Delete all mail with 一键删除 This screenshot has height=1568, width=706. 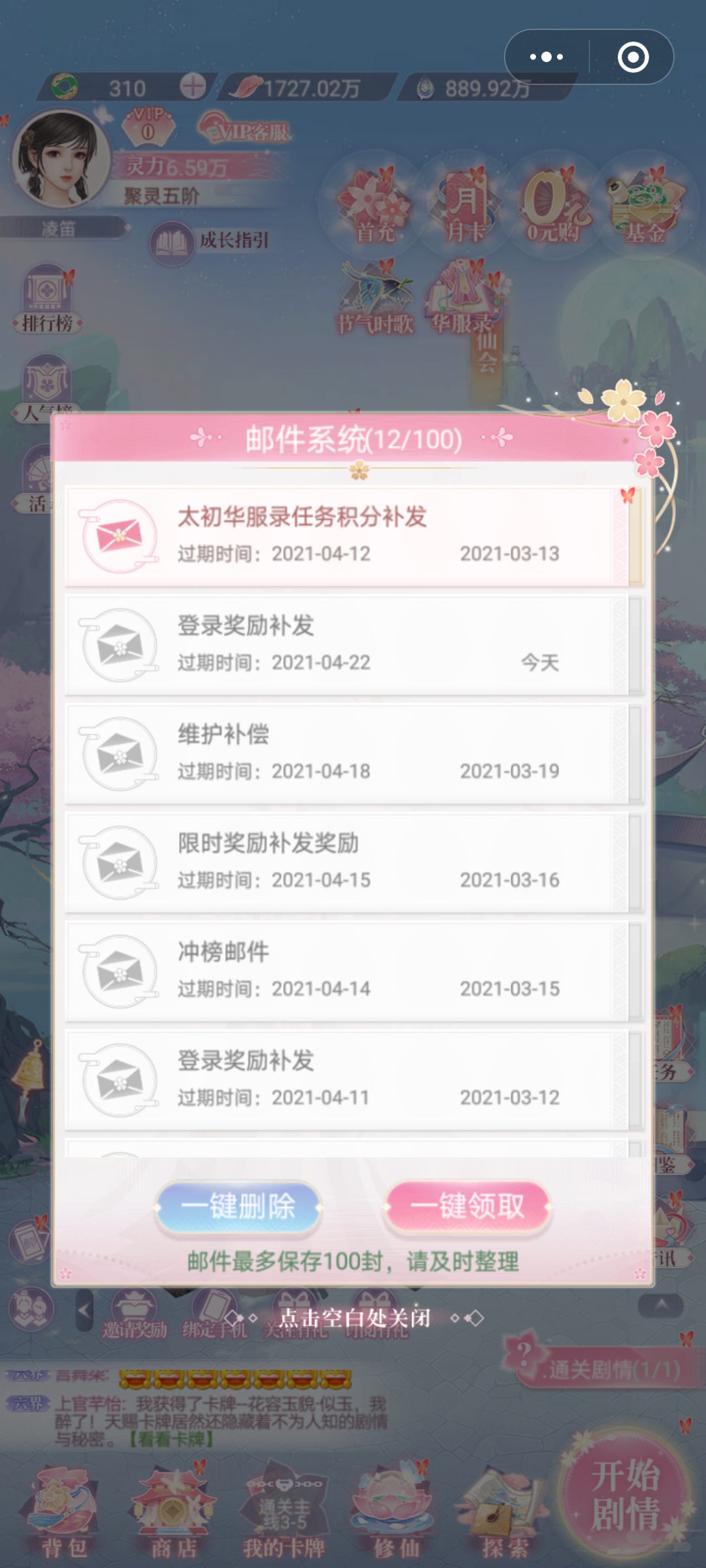coord(239,1206)
